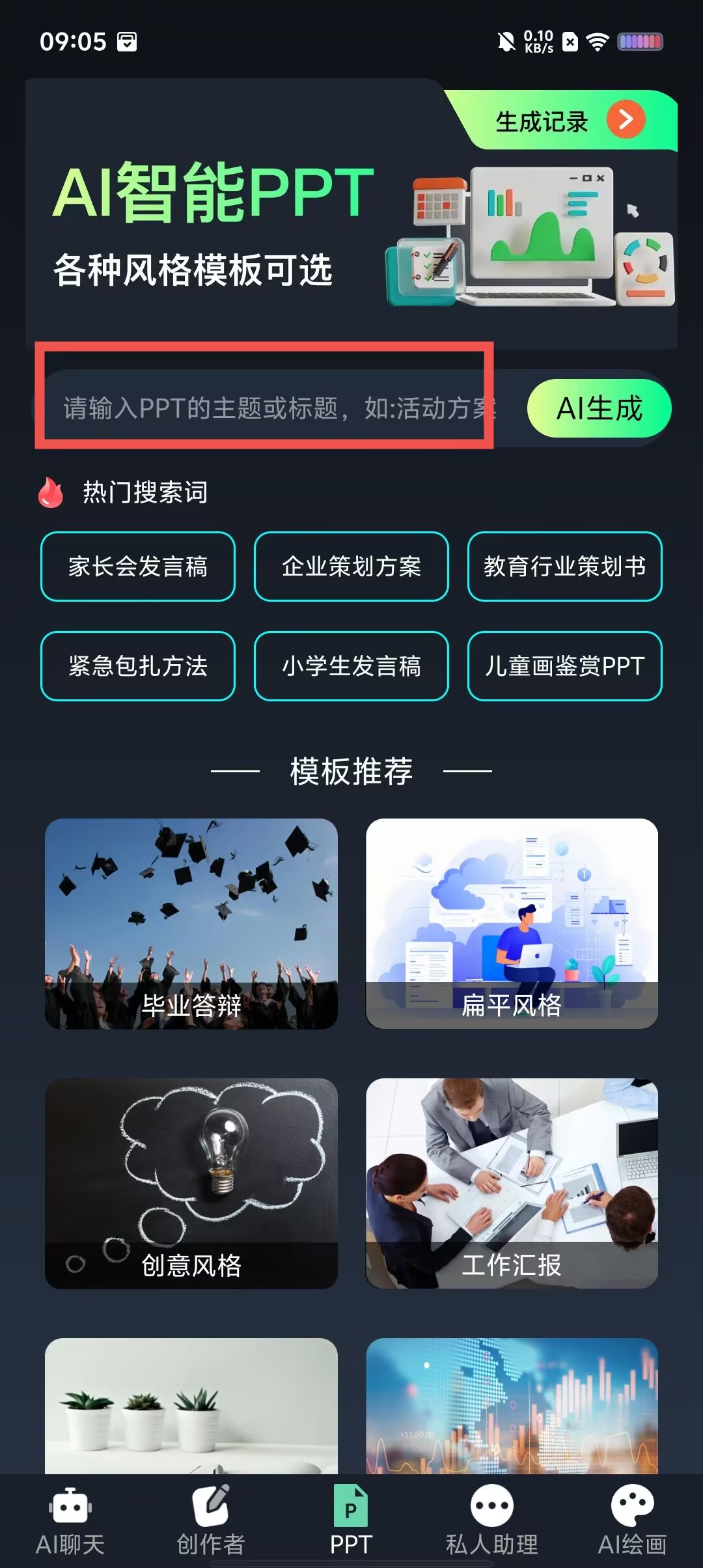The image size is (703, 1568).
Task: Choose the 儿童画鉴赏PPT chip
Action: [564, 665]
